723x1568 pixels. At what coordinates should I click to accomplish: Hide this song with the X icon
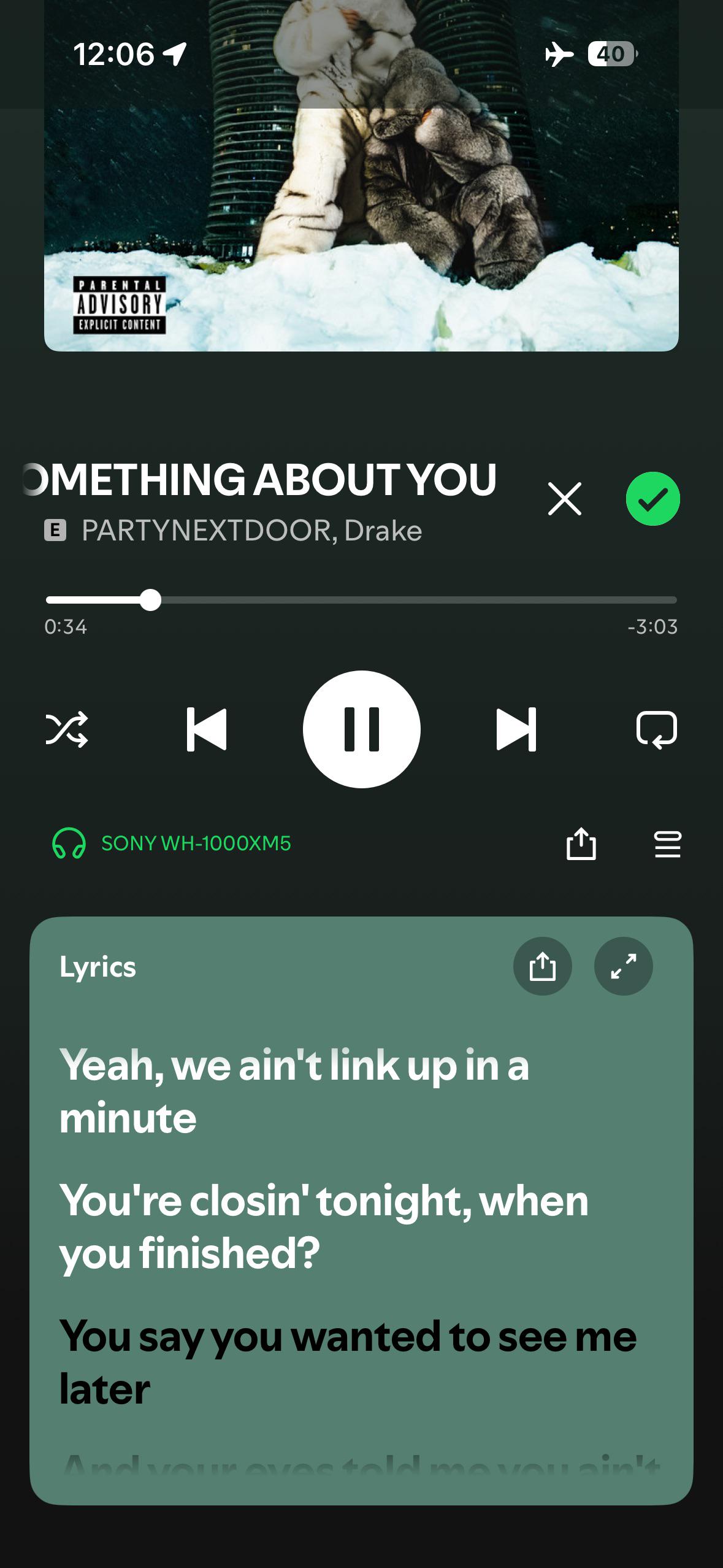[564, 499]
